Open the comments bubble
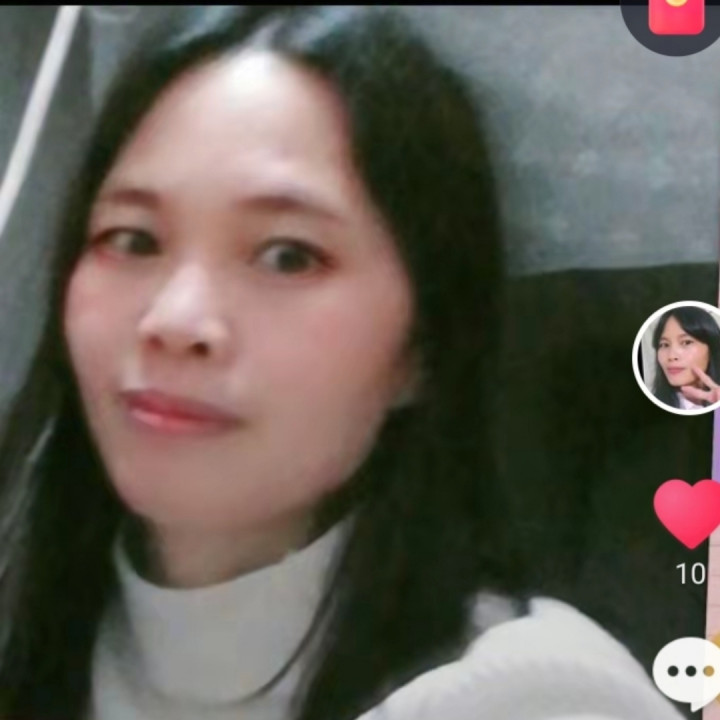The height and width of the screenshot is (720, 720). [688, 674]
